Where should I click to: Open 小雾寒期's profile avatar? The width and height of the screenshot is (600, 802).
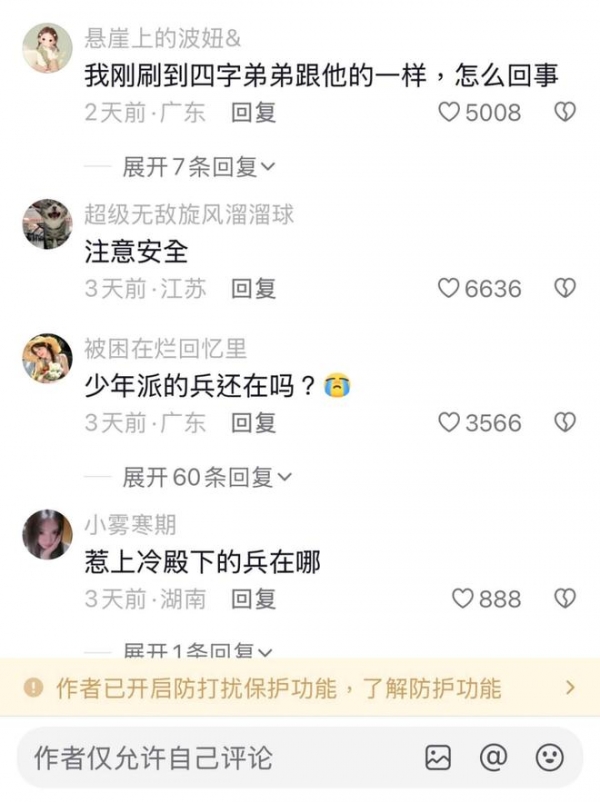point(47,534)
